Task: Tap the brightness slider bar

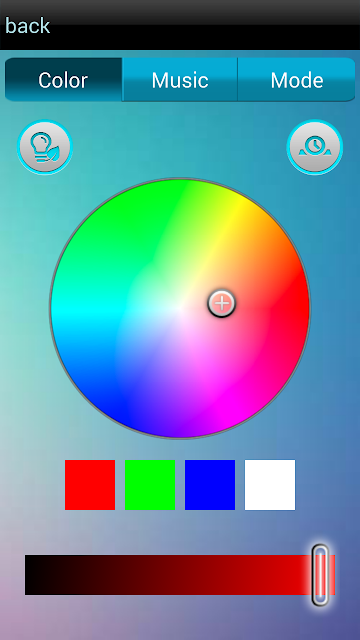Action: [180, 575]
